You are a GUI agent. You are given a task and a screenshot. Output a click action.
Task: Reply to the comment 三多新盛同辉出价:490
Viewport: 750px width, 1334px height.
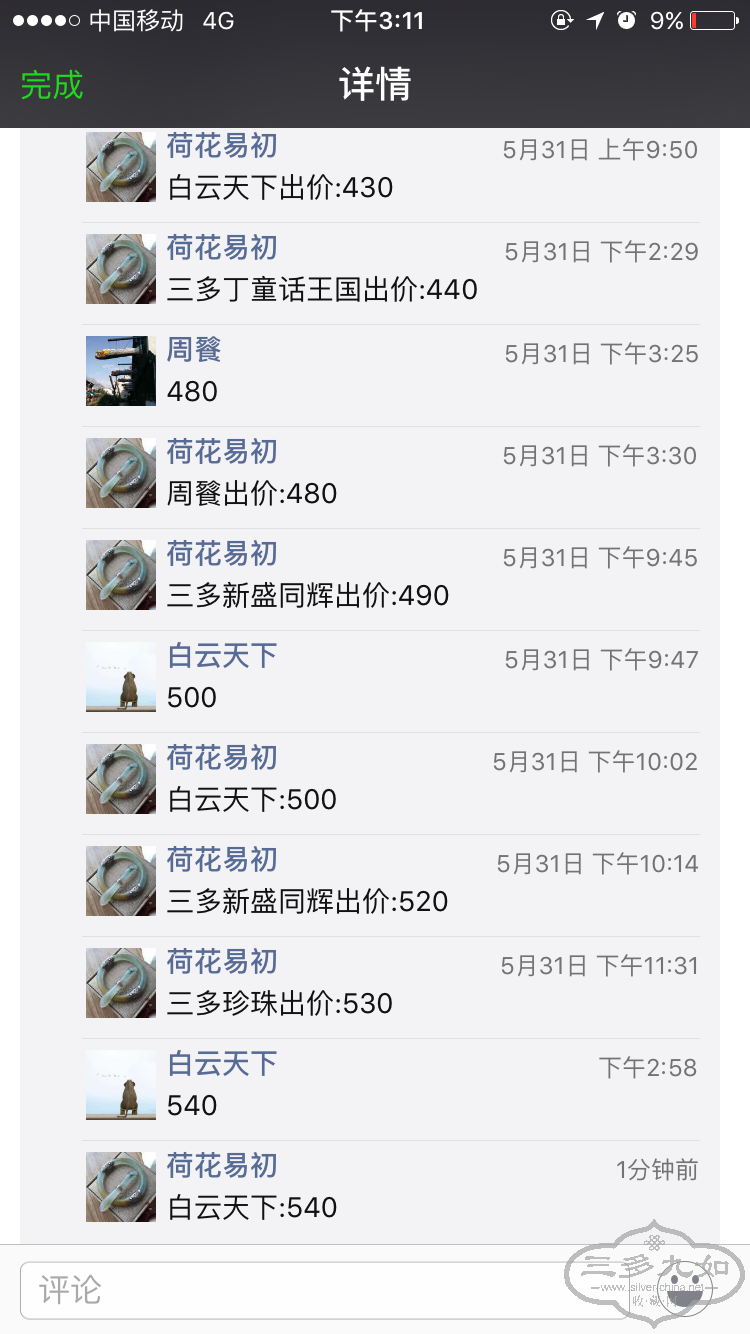[x=308, y=595]
